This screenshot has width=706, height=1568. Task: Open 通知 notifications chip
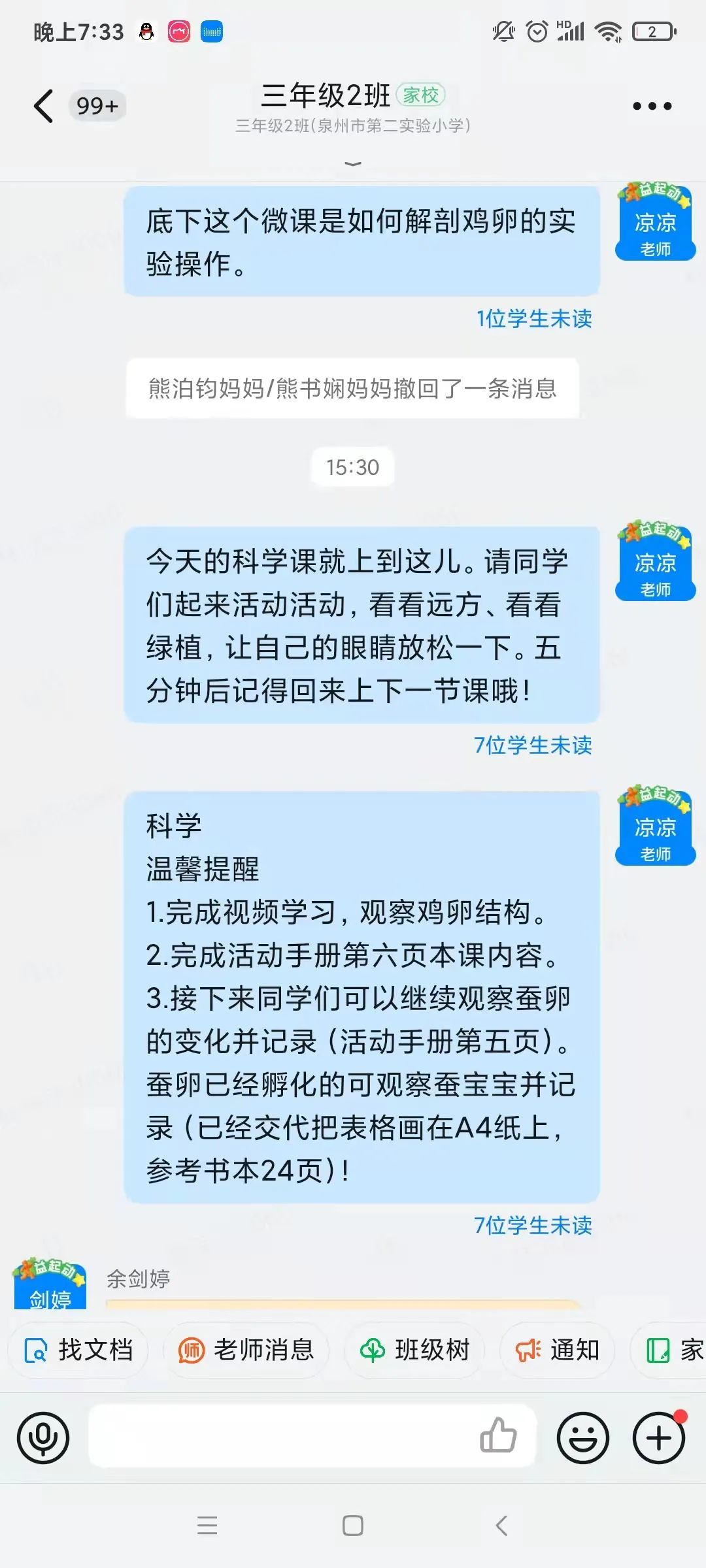pyautogui.click(x=557, y=1350)
